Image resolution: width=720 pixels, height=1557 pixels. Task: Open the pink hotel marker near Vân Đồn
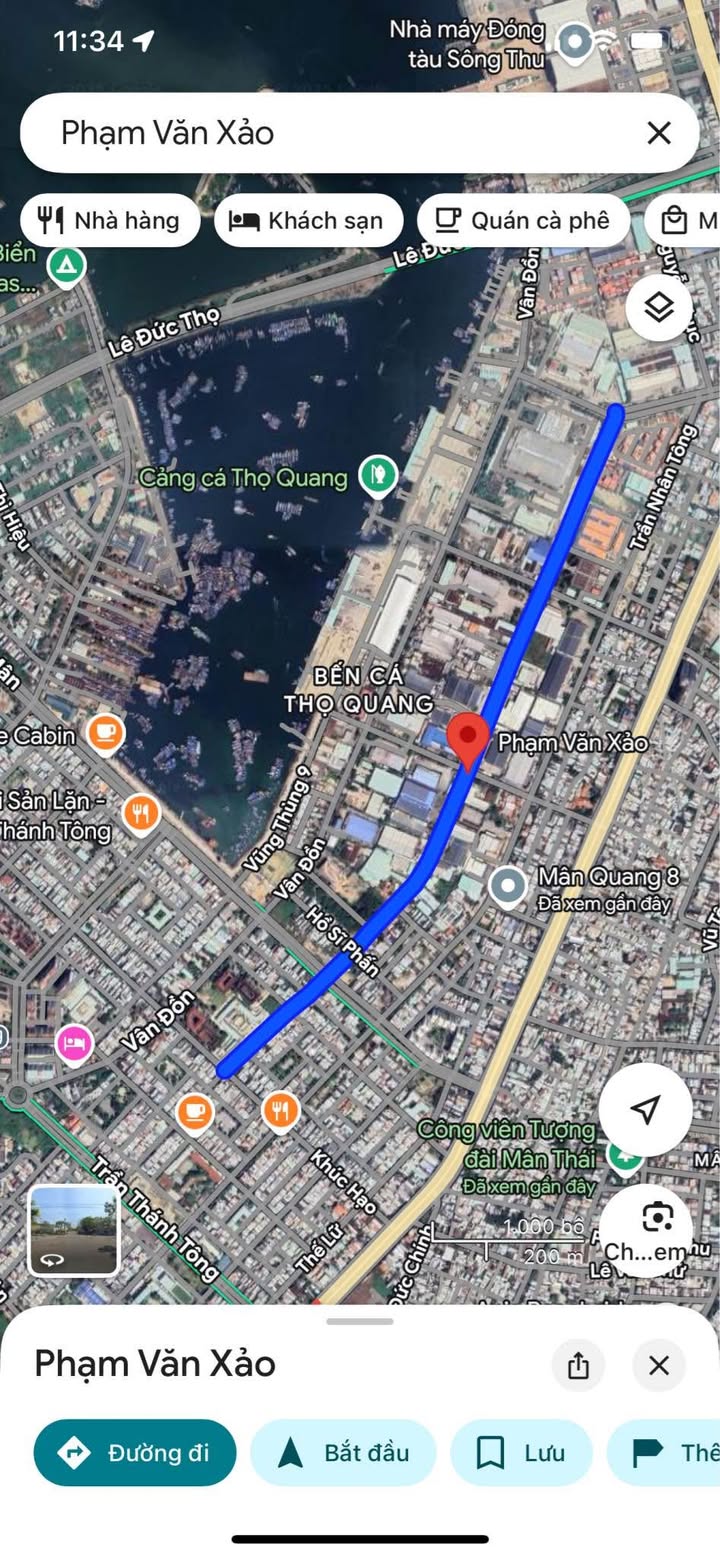75,1044
